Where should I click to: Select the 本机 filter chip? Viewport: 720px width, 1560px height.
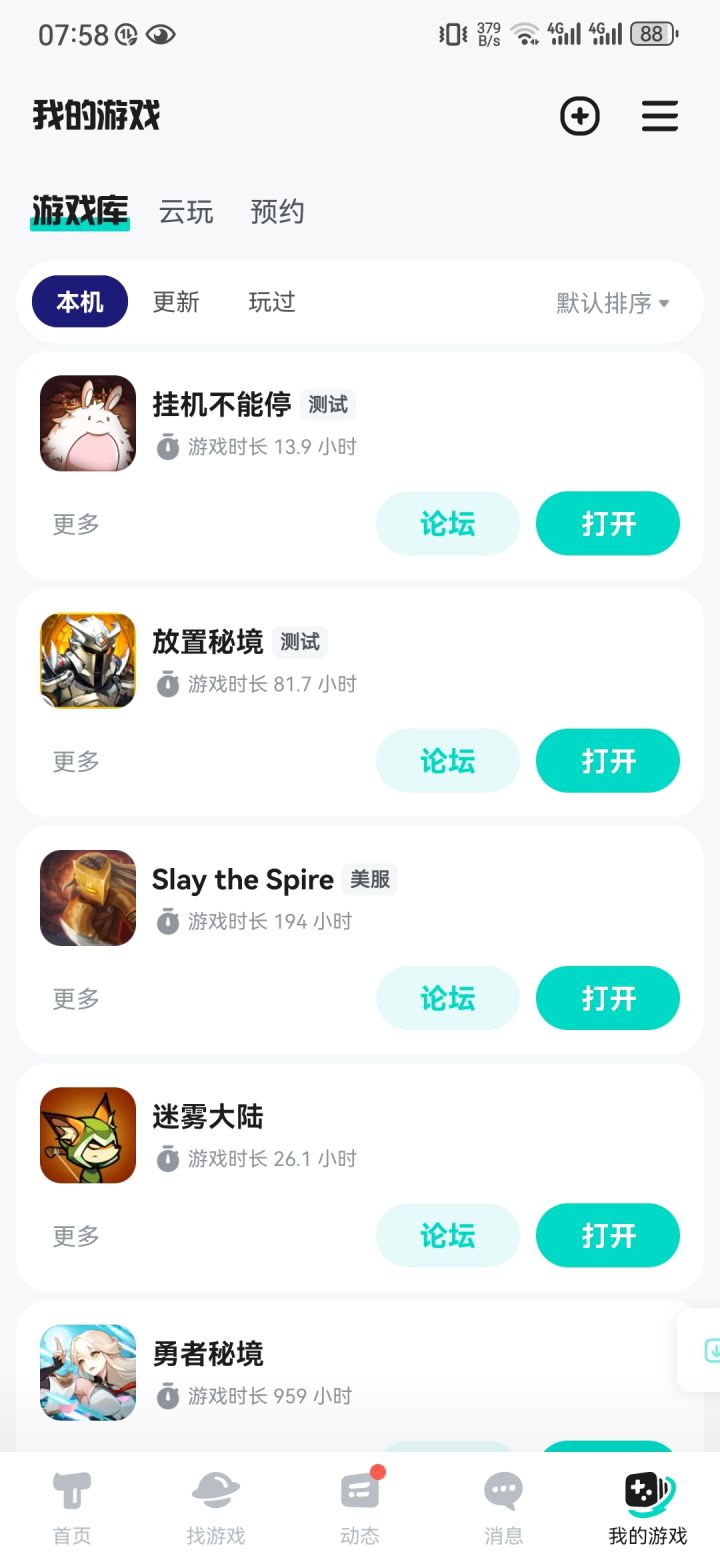(79, 301)
